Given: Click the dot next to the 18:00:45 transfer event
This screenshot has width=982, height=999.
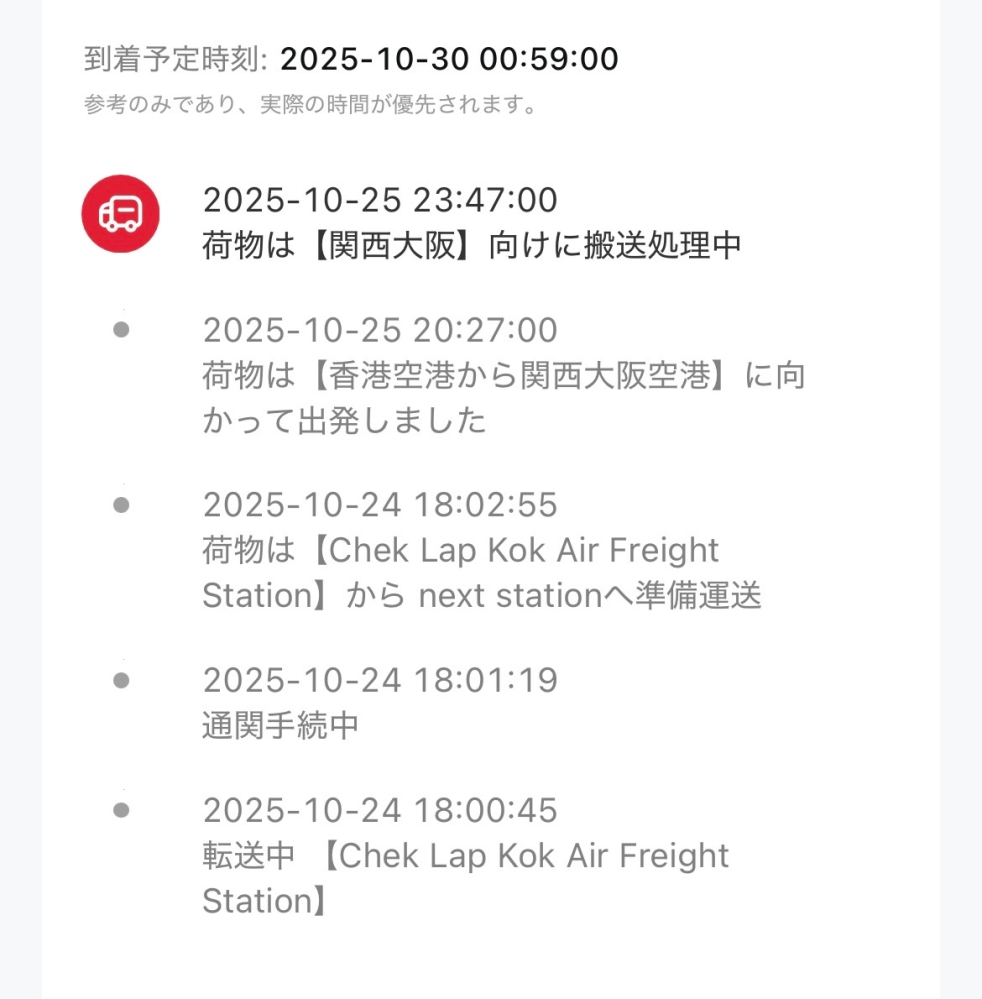Looking at the screenshot, I should (x=122, y=810).
